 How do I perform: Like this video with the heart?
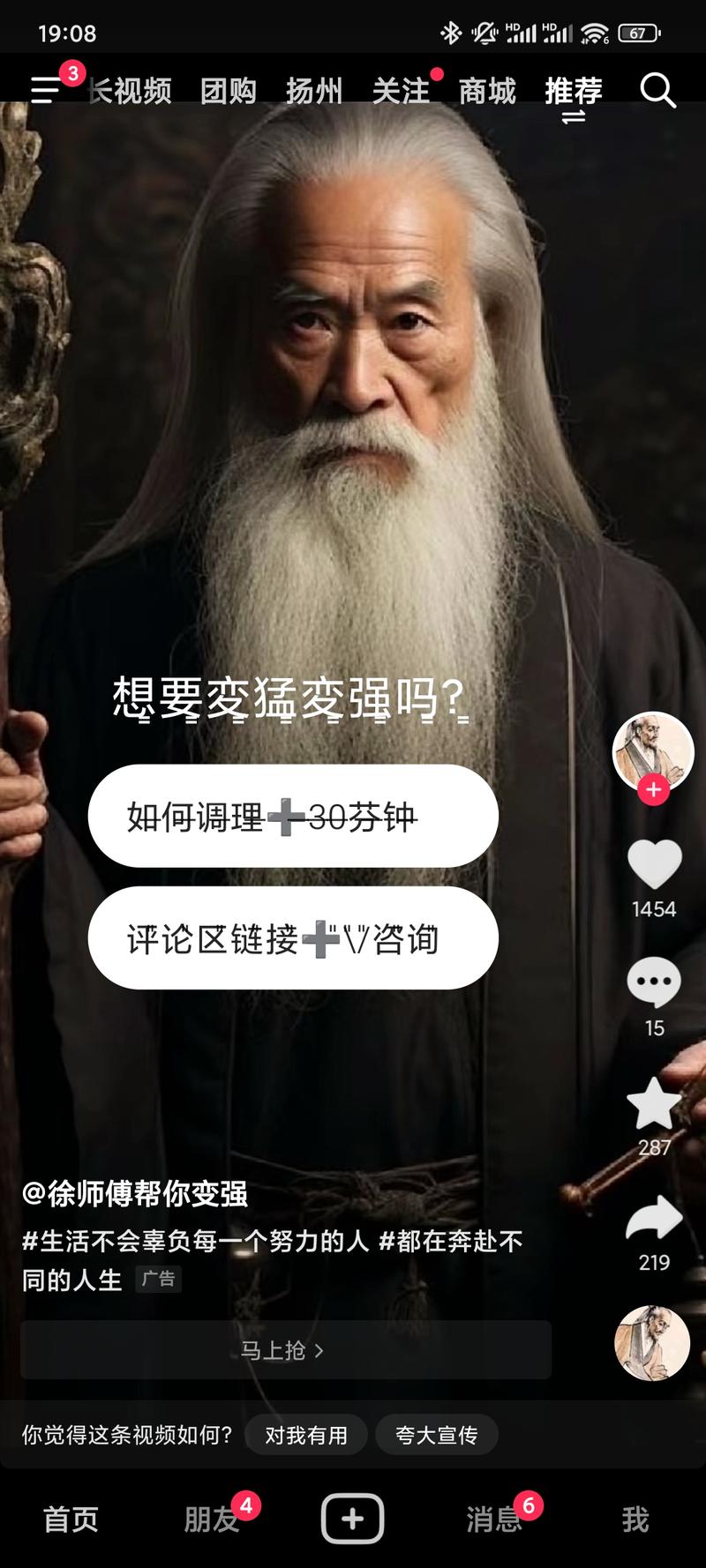pos(654,864)
